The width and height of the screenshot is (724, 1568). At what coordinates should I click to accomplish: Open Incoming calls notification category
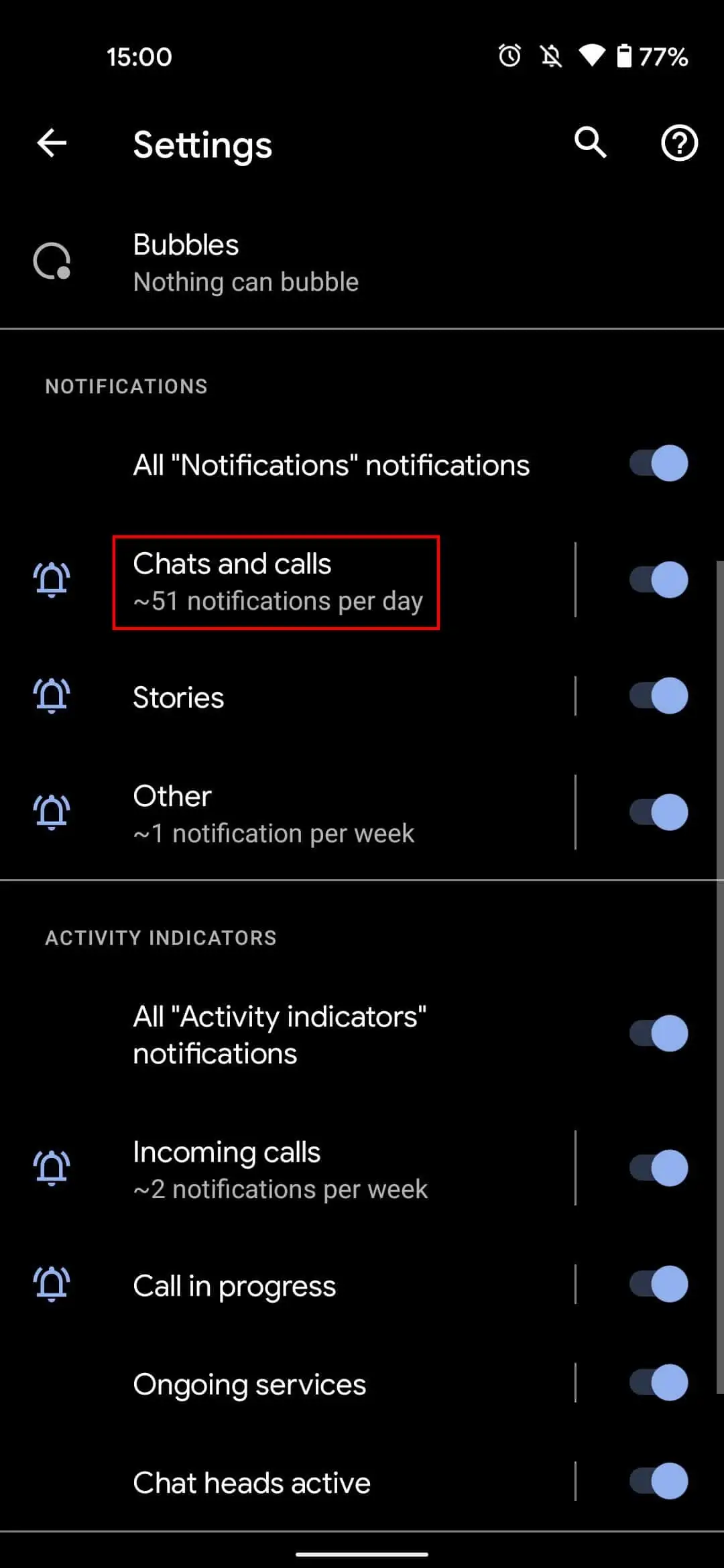coord(287,1169)
